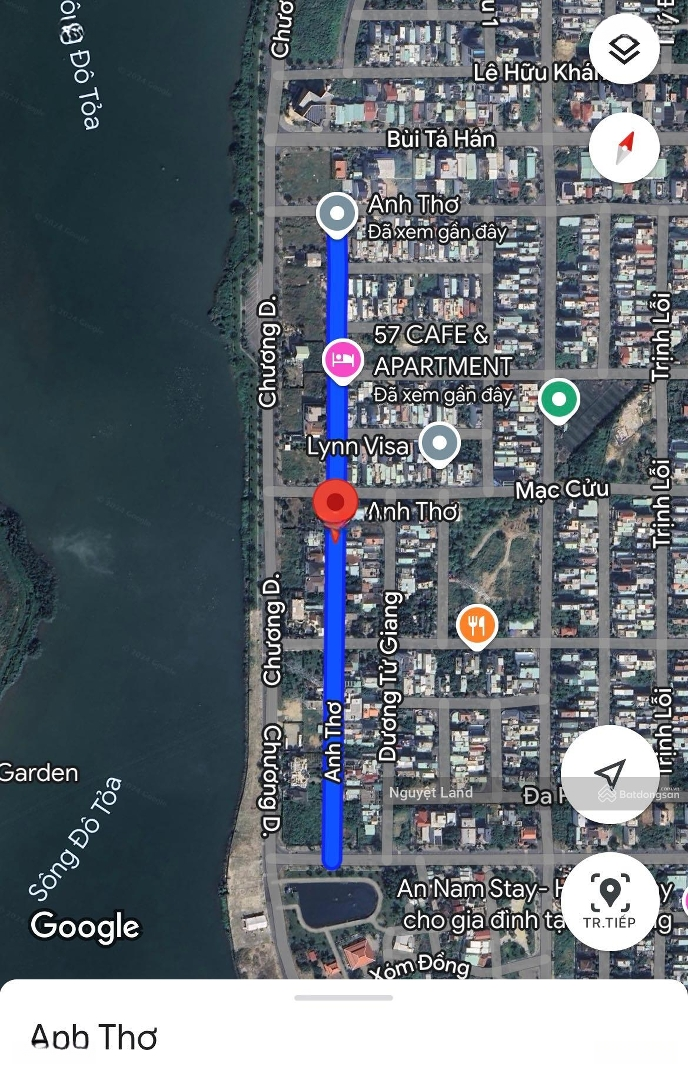Open the 57 CAFE & APARTMENT hotel pin

[342, 359]
